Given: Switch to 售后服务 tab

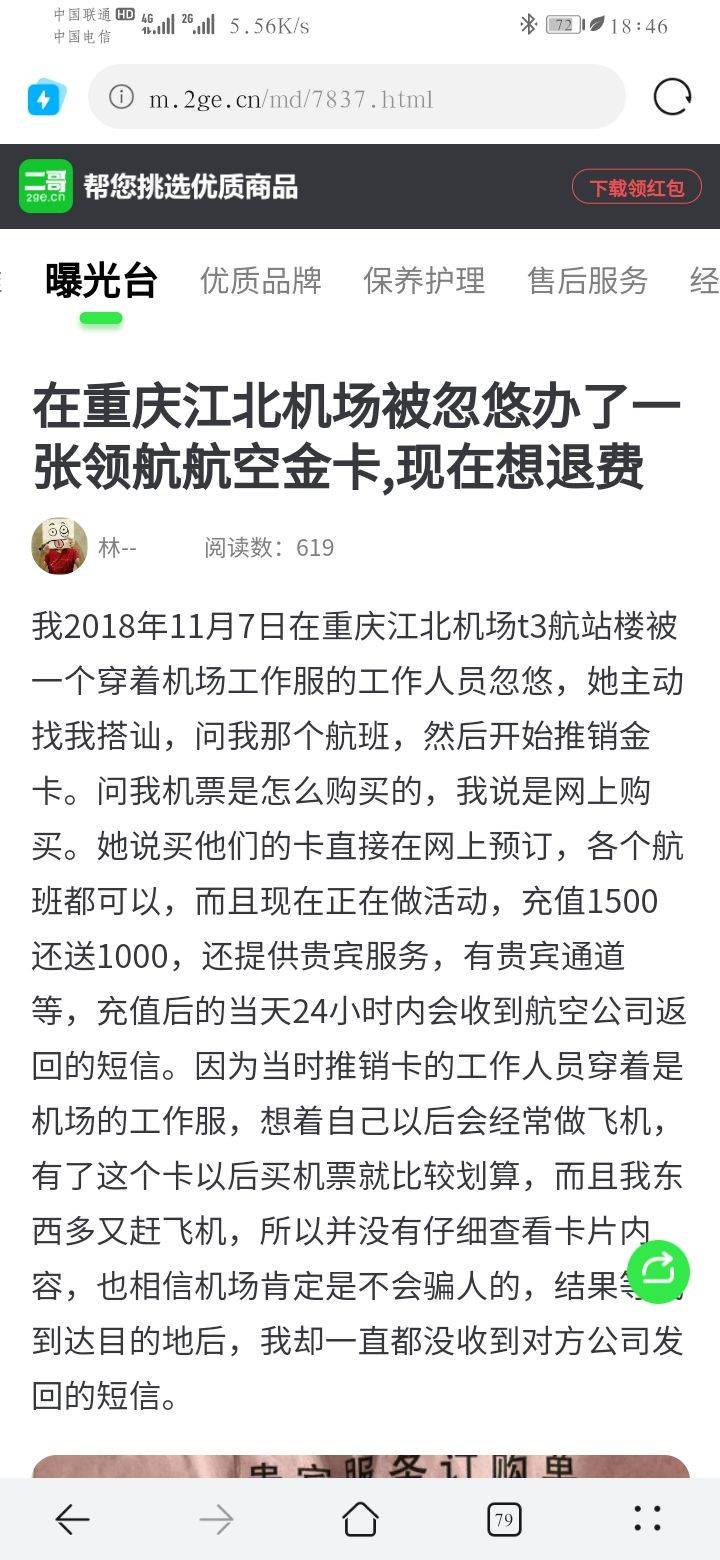Looking at the screenshot, I should [x=588, y=281].
